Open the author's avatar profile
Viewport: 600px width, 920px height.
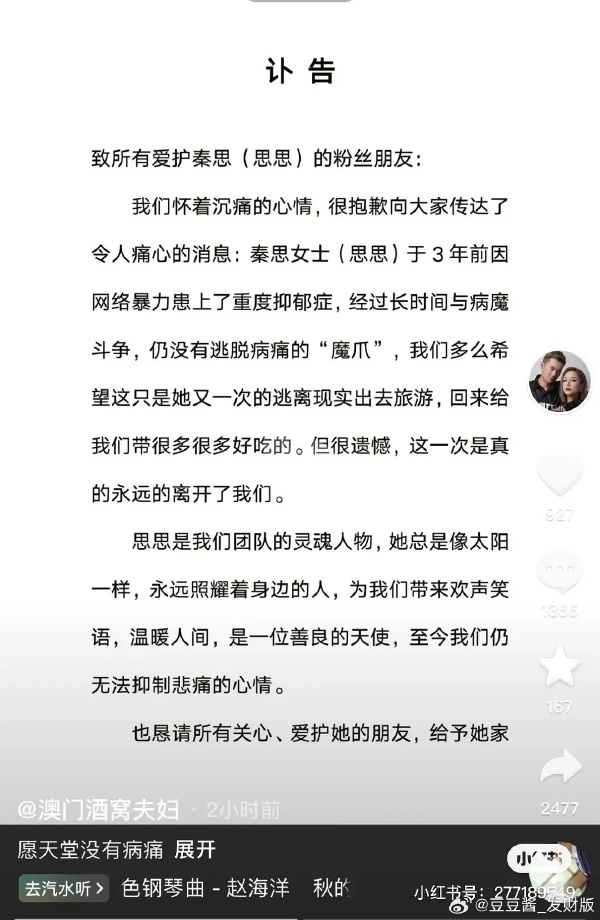tap(559, 383)
